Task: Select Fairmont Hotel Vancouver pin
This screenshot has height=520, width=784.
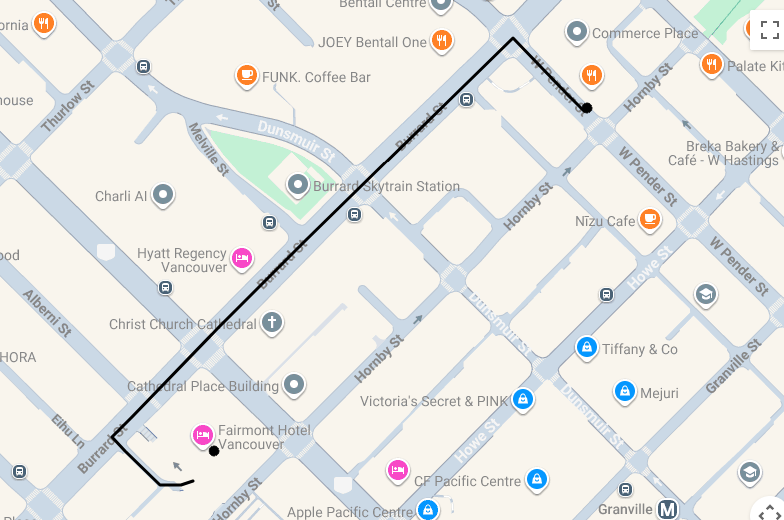Action: point(202,435)
